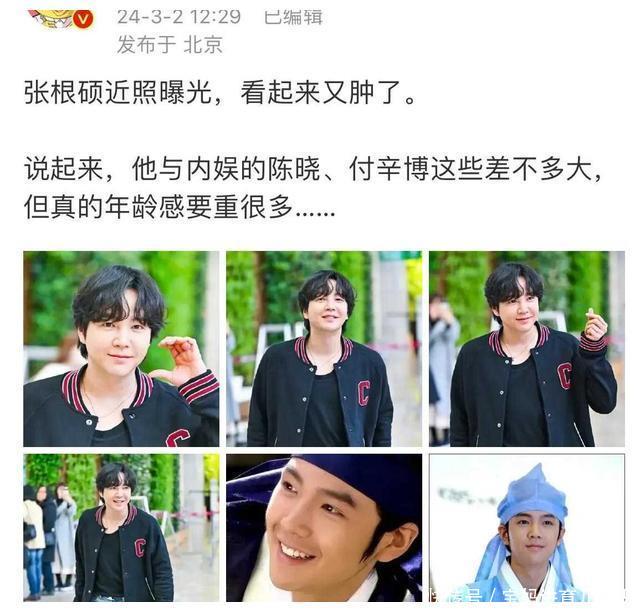This screenshot has width=640, height=612.
Task: Open the photo showing a finger-heart gesture
Action: pos(527,349)
